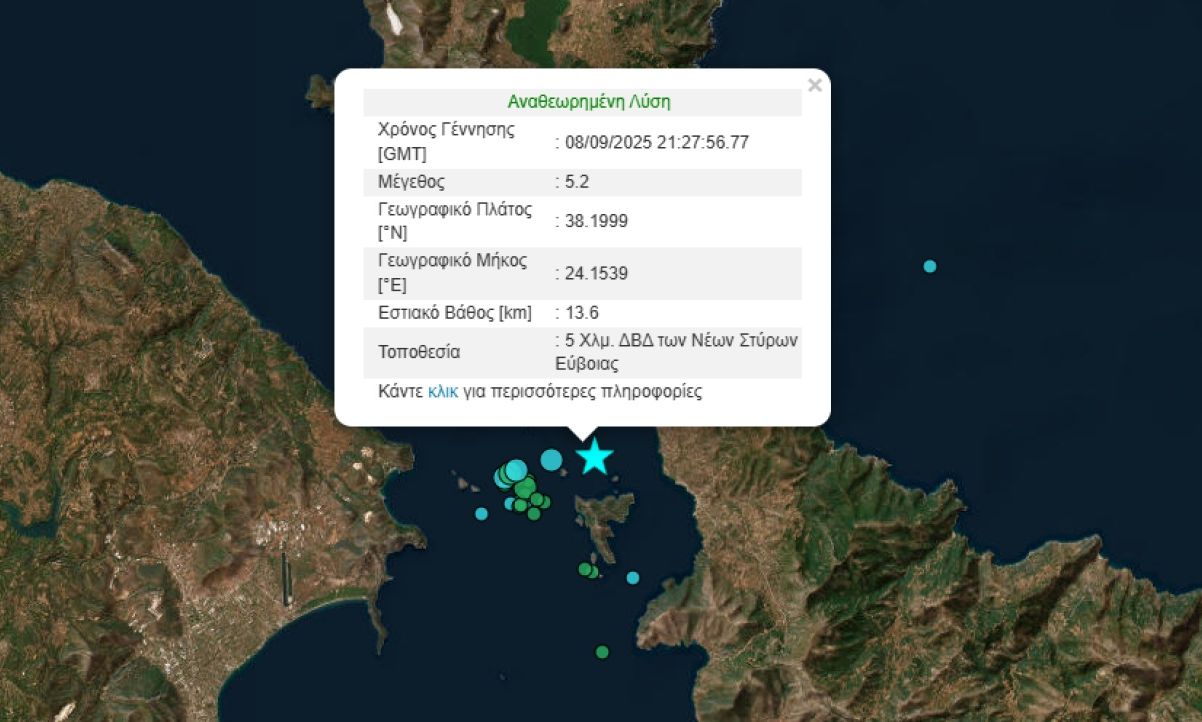
Task: Tap the large cyan circle next to the star marker
Action: tap(551, 459)
